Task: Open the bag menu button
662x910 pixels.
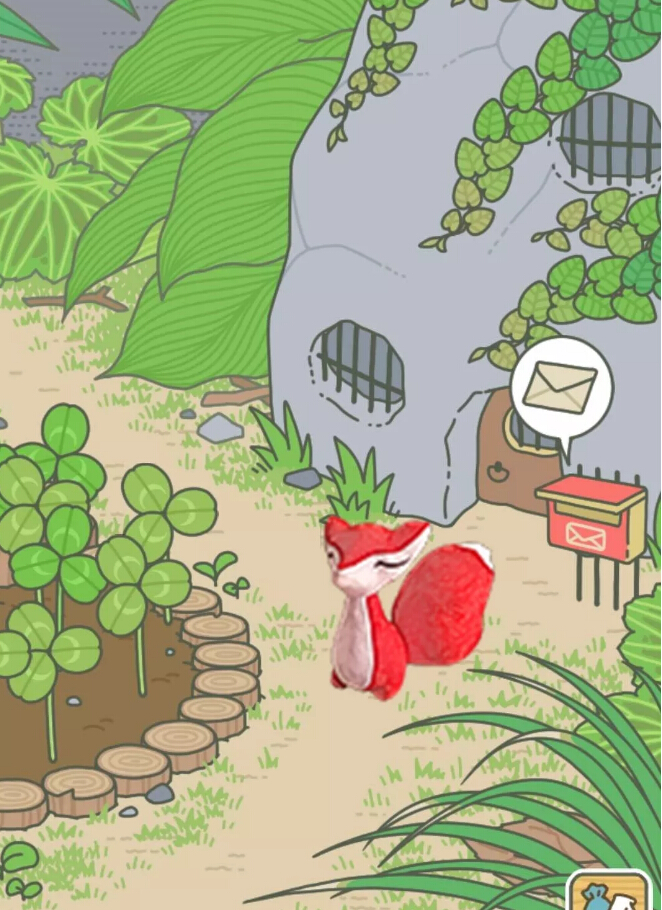Action: coord(608,893)
